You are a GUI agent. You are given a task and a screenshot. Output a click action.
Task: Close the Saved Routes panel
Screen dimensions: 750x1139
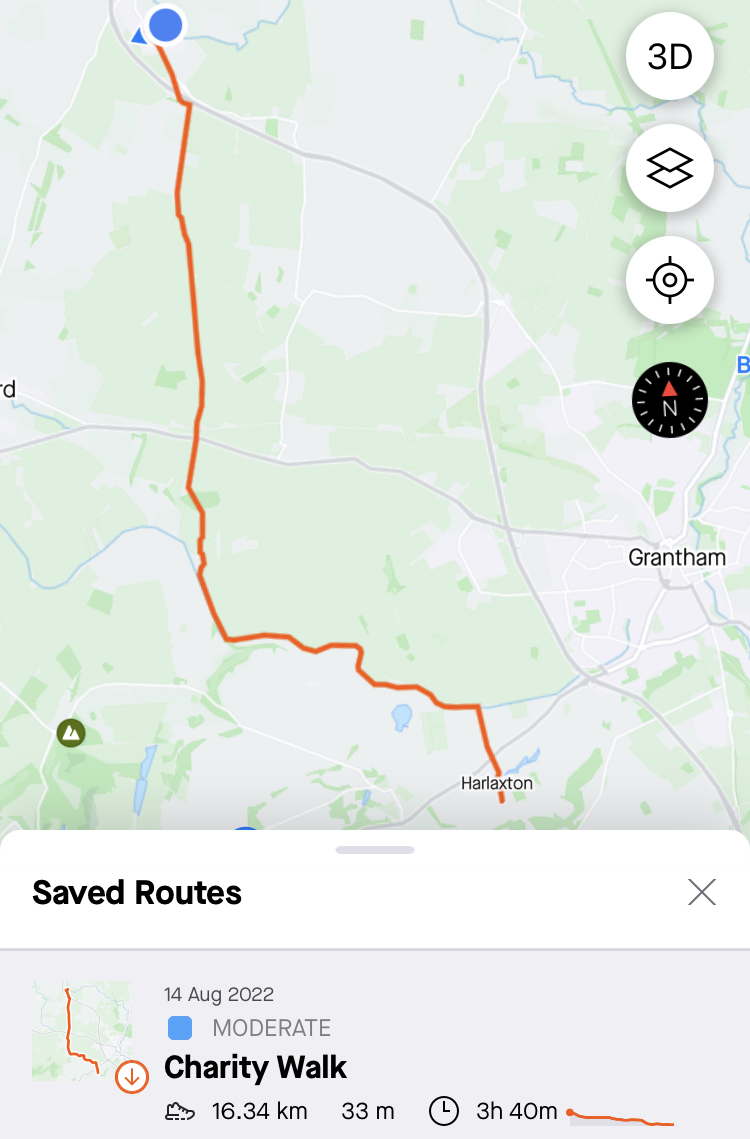coord(702,892)
